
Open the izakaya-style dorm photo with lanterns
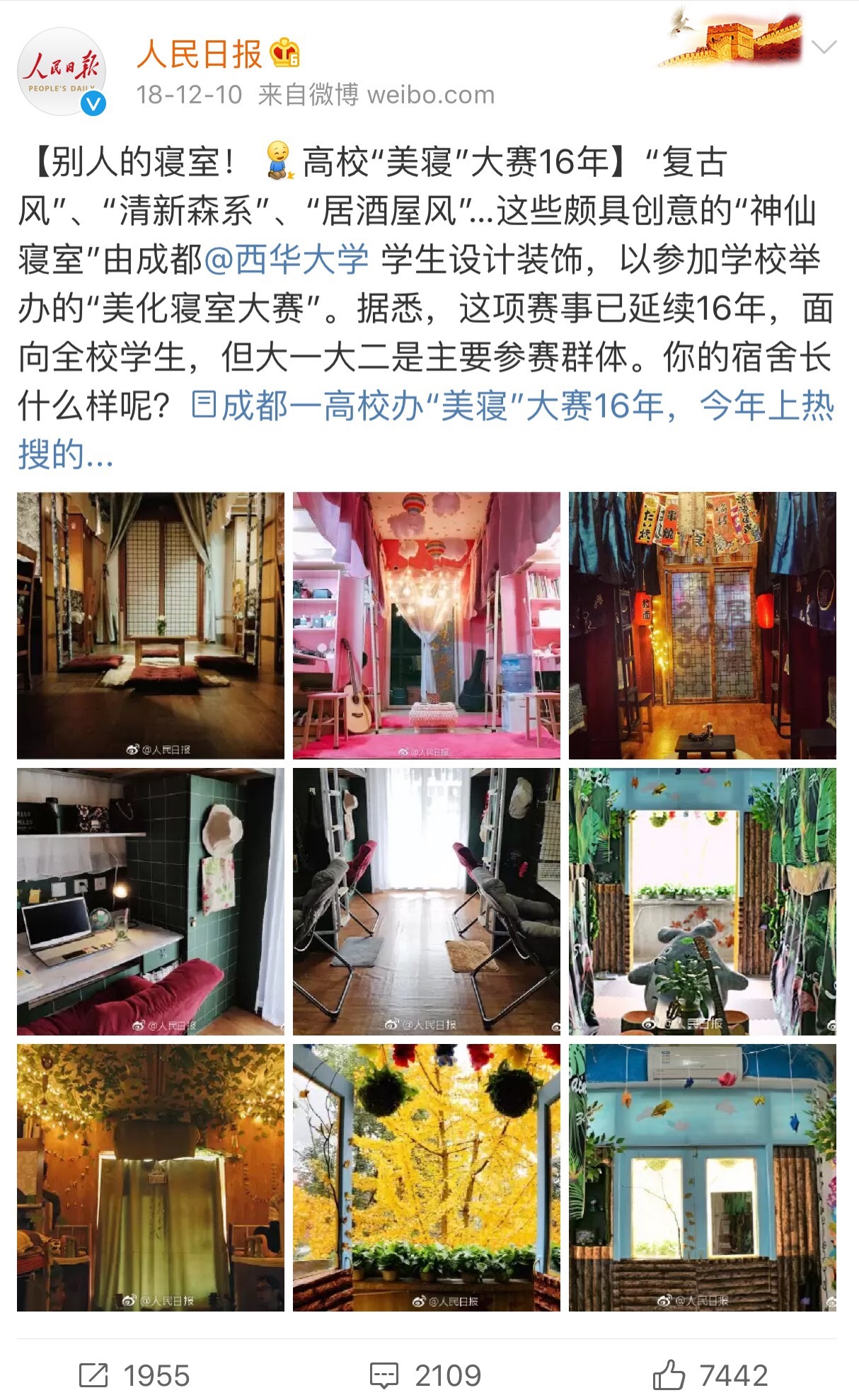(702, 625)
